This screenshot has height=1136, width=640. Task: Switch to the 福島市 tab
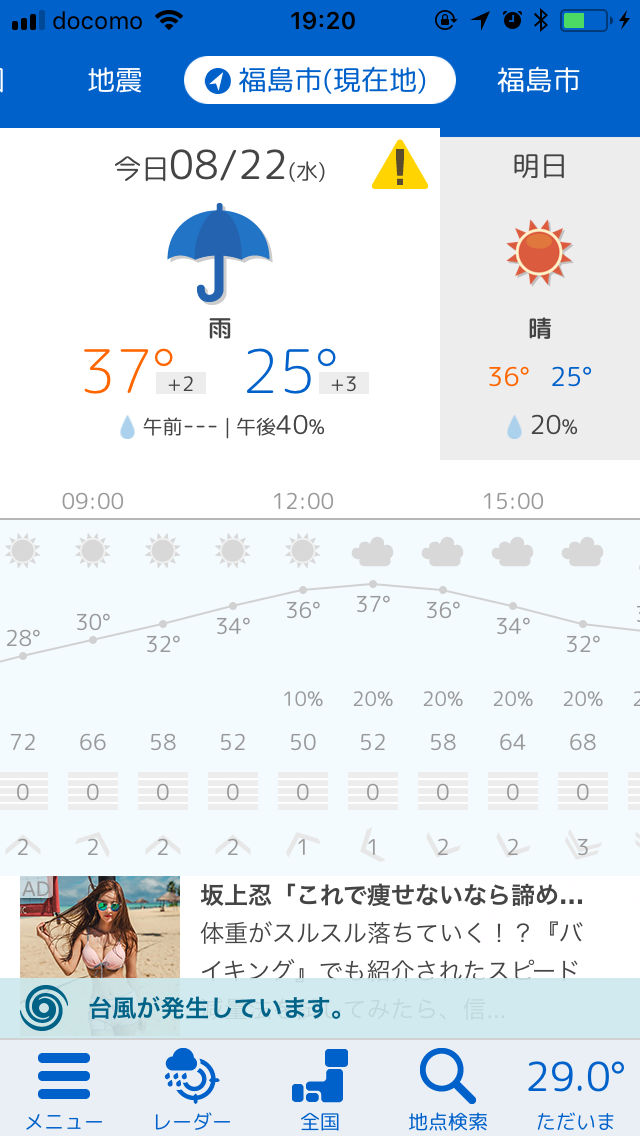[538, 81]
